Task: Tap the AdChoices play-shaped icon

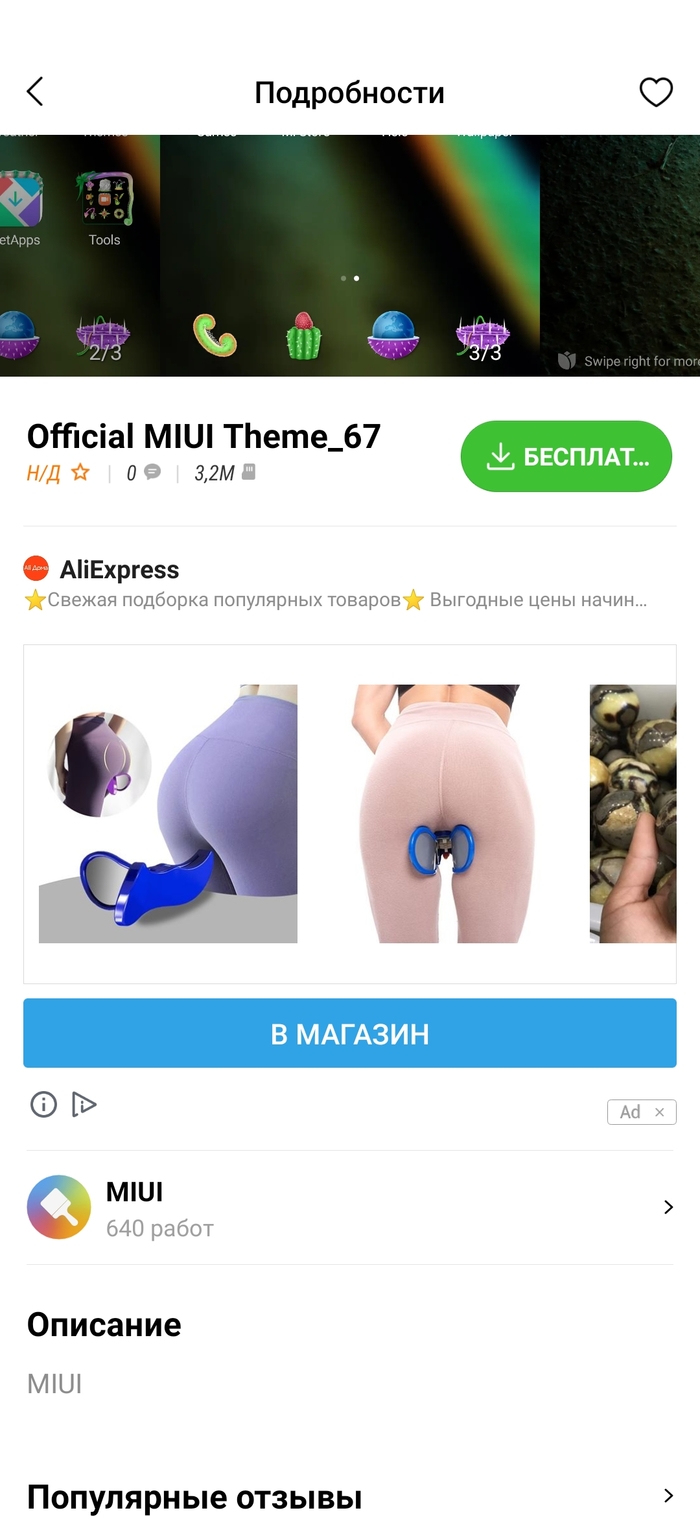Action: pos(84,1104)
